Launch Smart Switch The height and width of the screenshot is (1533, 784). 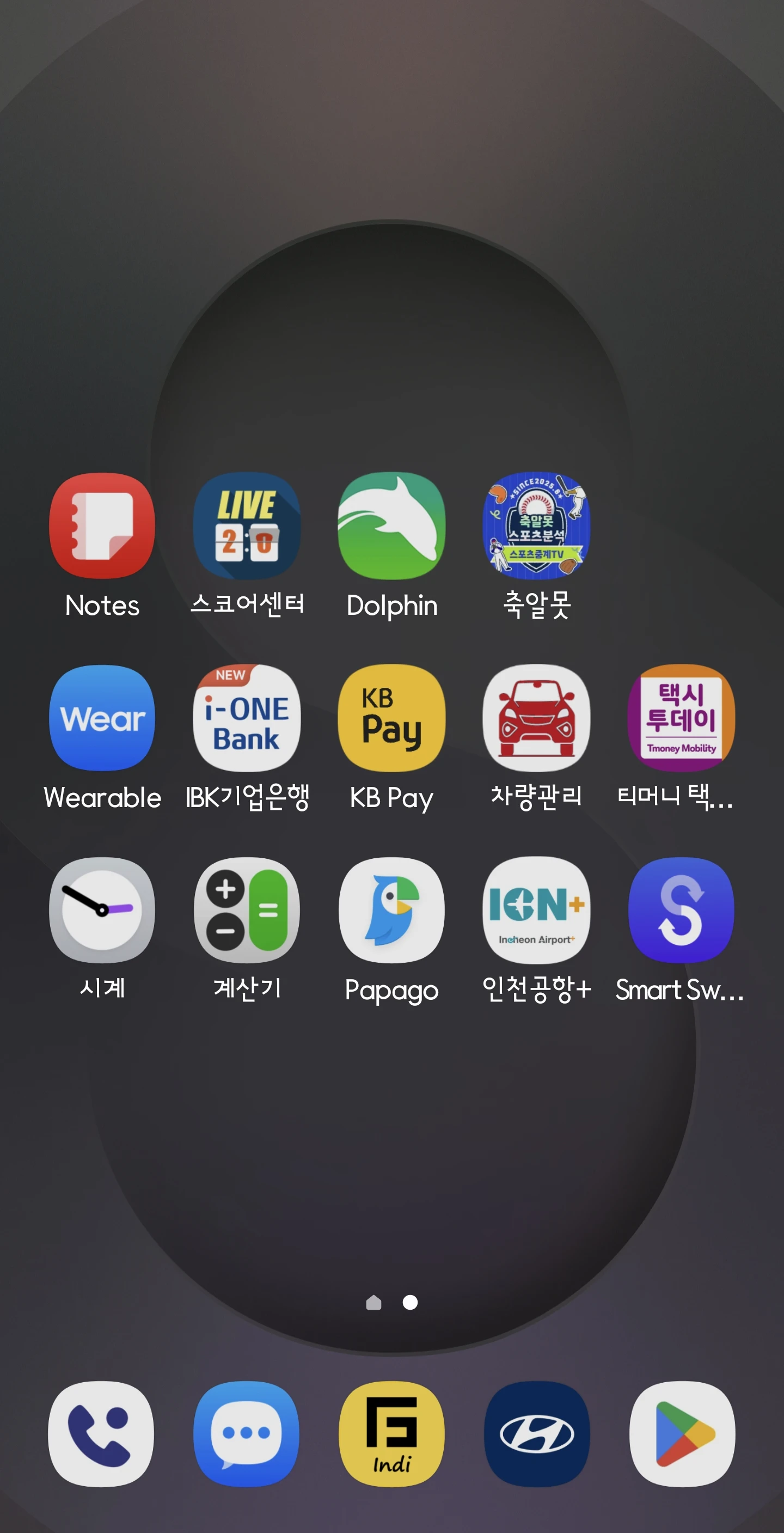681,911
